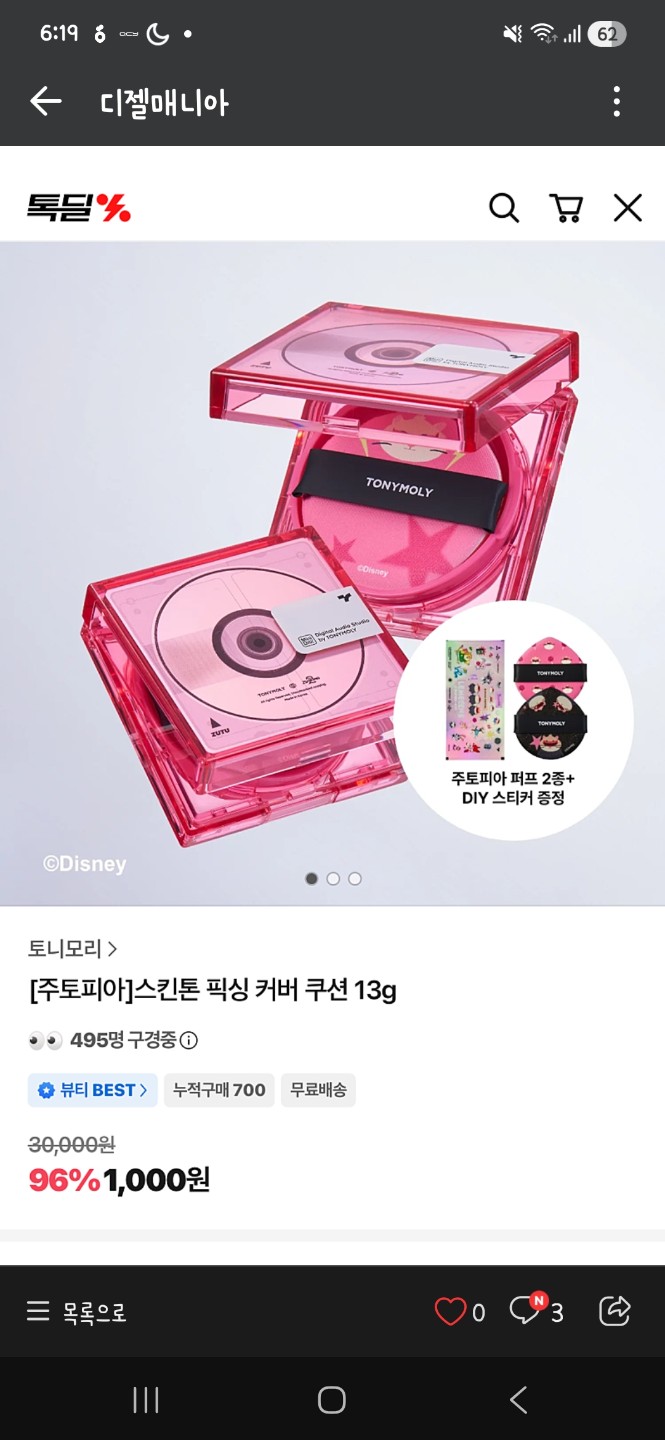Image resolution: width=665 pixels, height=1440 pixels.
Task: Close the product page with X
Action: coord(627,208)
